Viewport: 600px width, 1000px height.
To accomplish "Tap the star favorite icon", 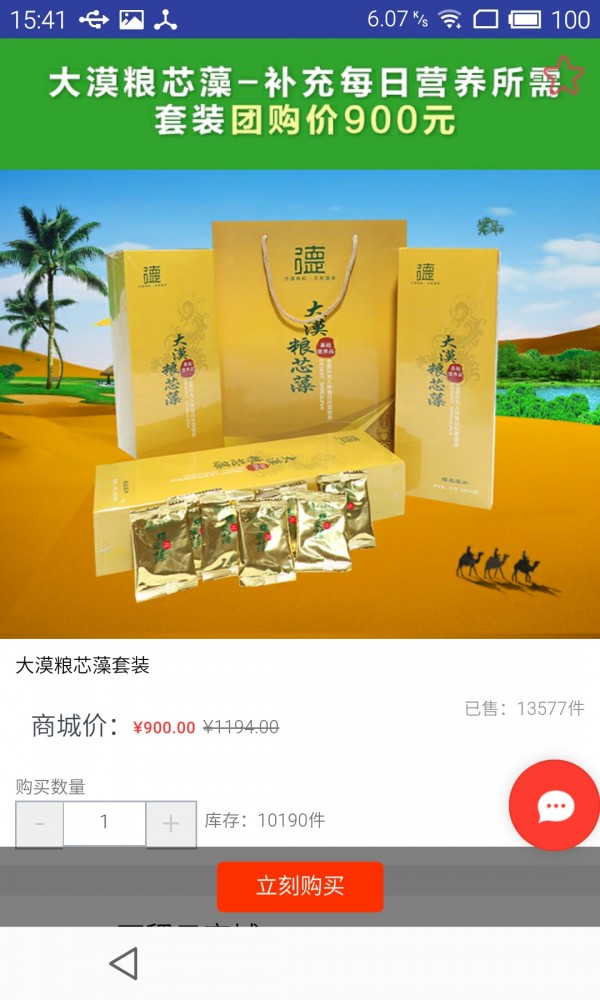I will [566, 76].
